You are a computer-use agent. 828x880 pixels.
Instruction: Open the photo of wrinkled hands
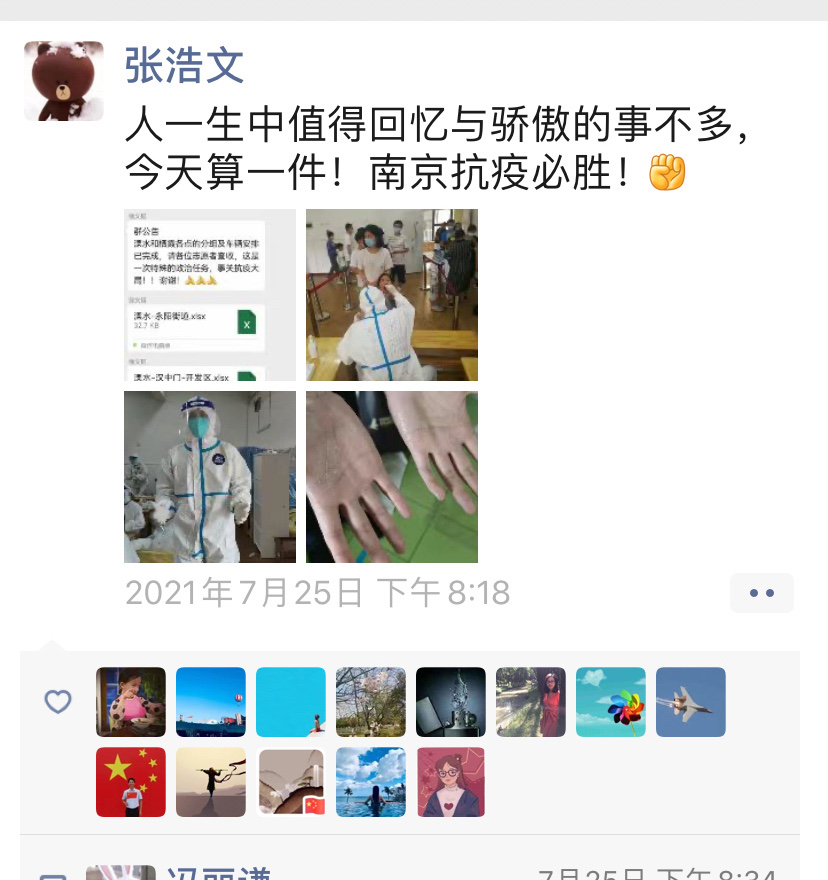coord(392,477)
